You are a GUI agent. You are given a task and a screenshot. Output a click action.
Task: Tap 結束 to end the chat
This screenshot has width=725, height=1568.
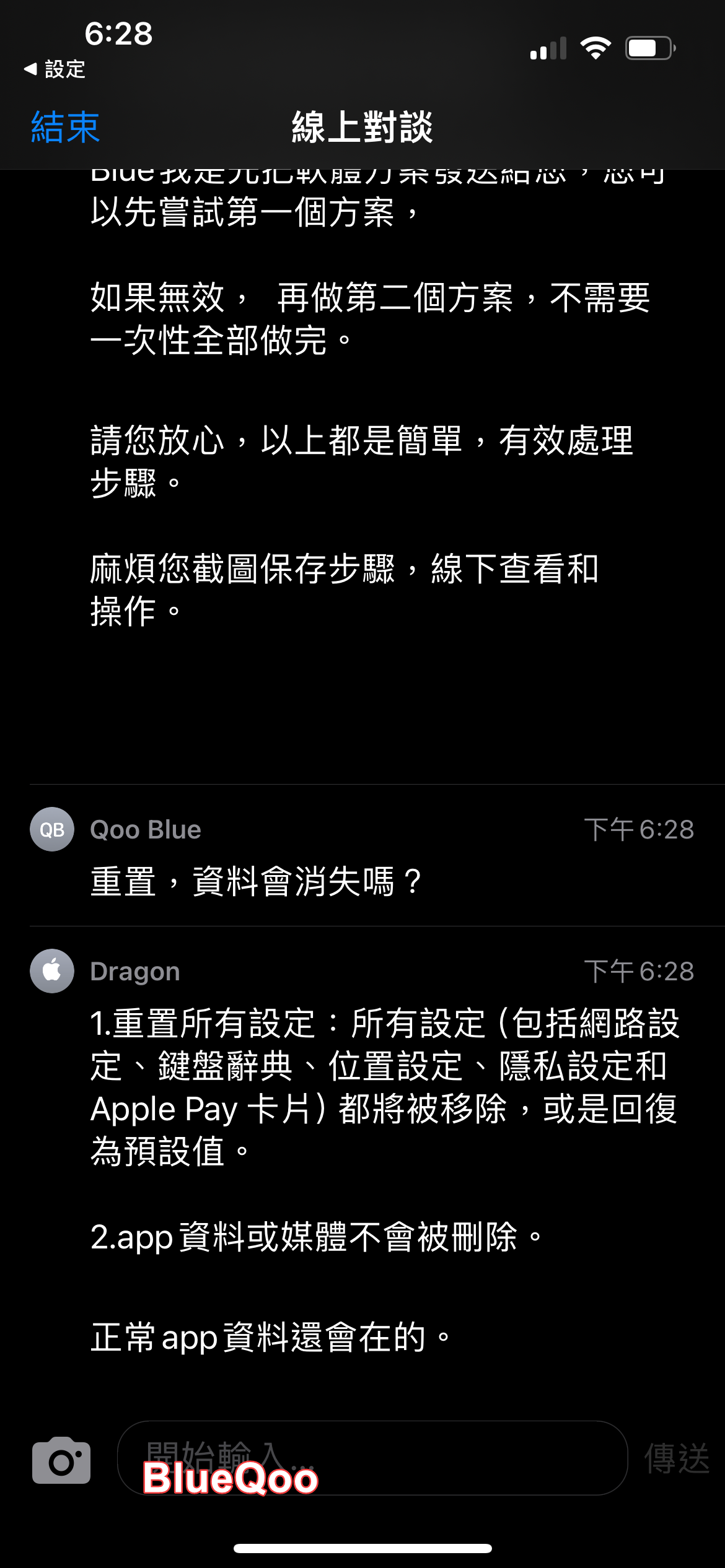pyautogui.click(x=65, y=128)
